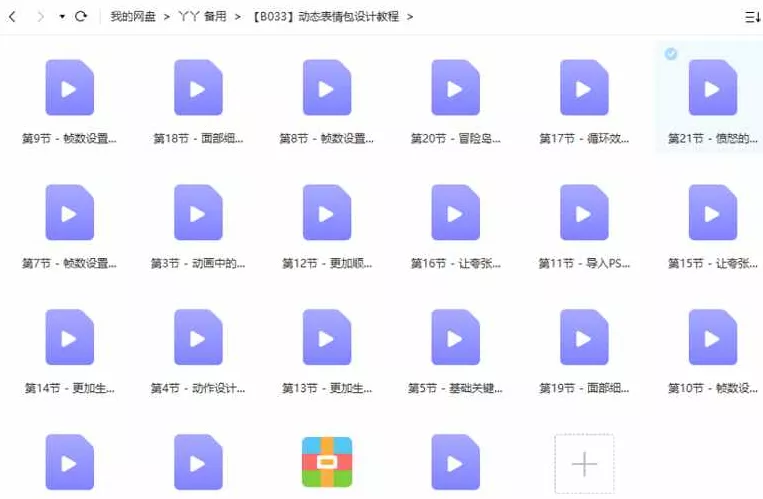763x499 pixels.
Task: Open video 第9节 - 帧数设置
Action: coord(69,88)
